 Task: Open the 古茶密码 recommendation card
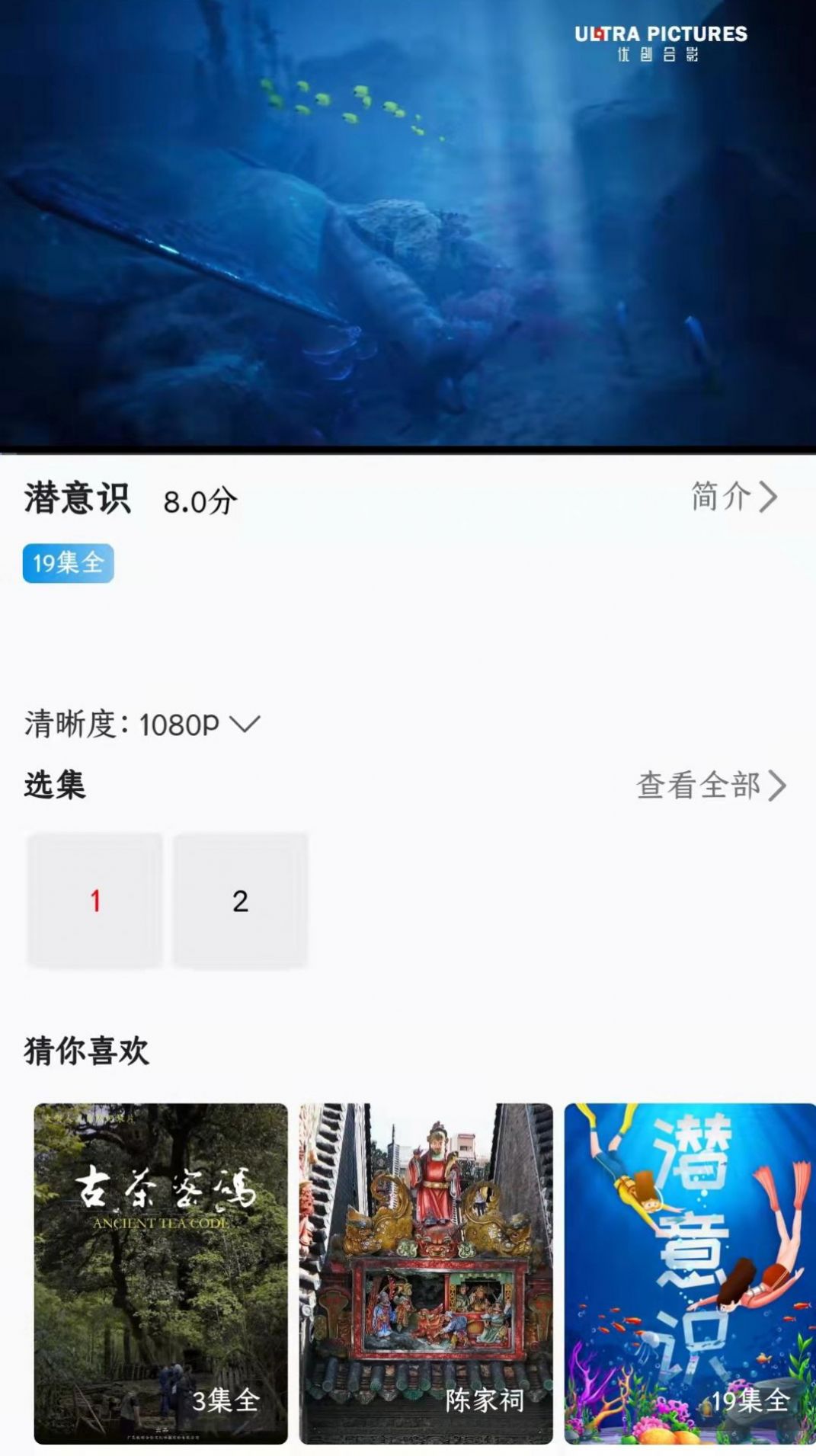click(x=161, y=1274)
